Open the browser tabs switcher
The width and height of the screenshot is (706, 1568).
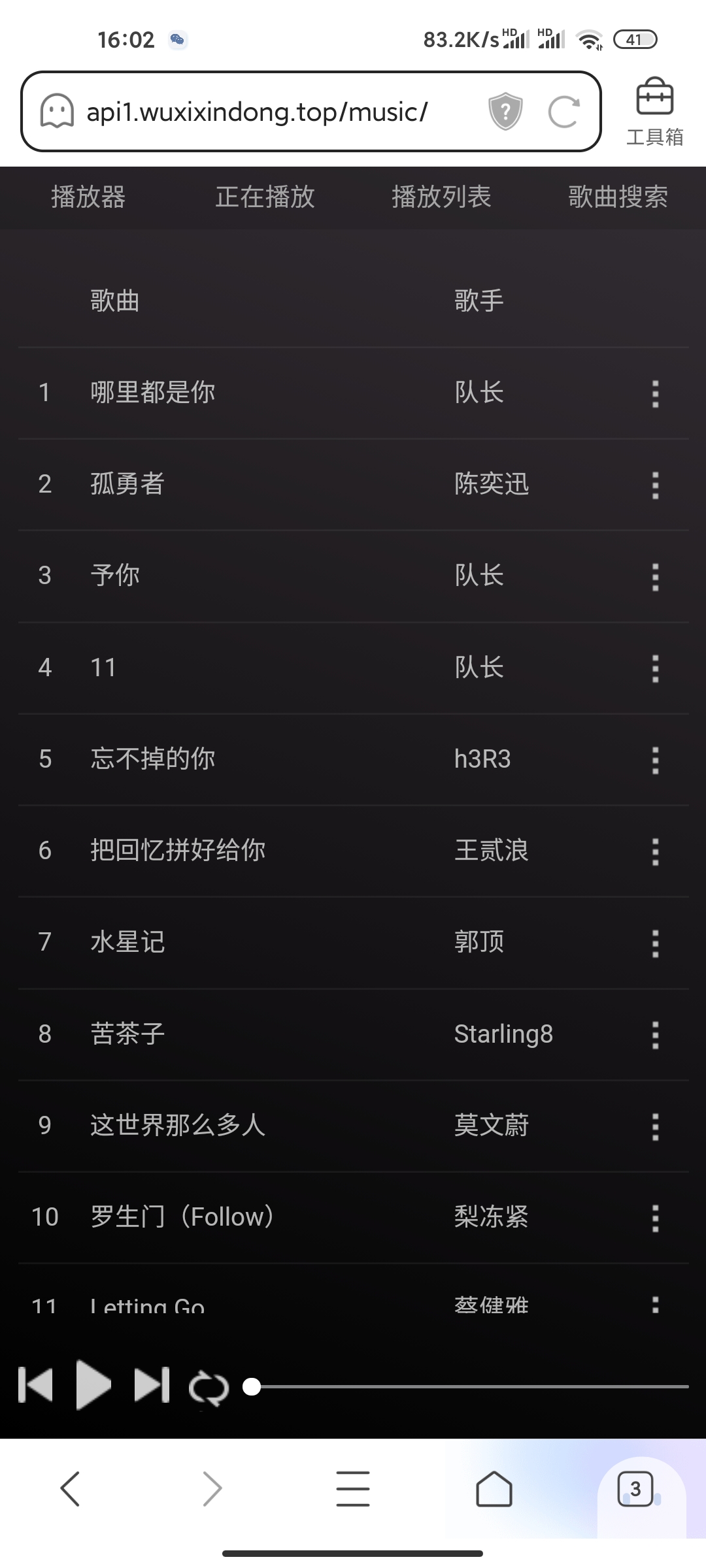635,1489
